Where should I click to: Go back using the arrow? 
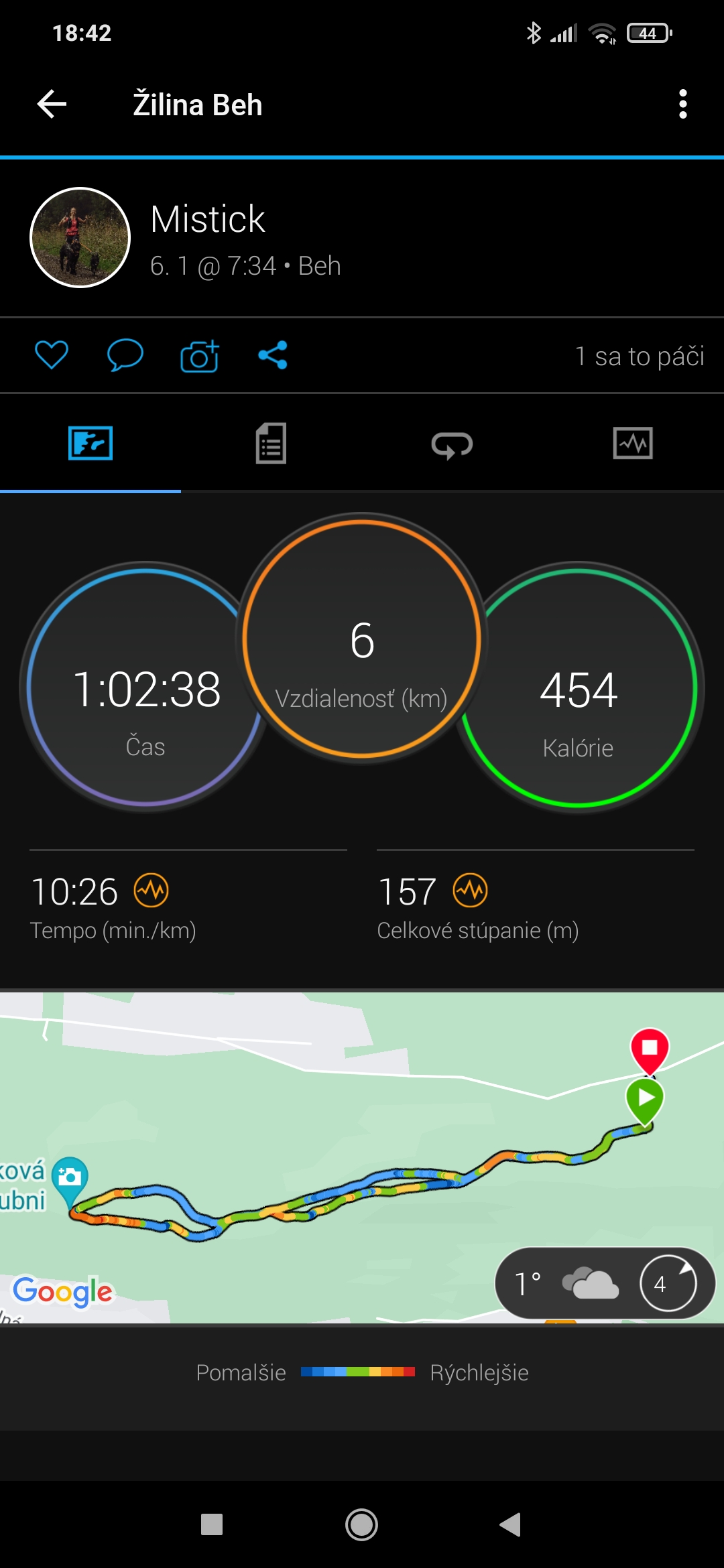click(x=52, y=105)
